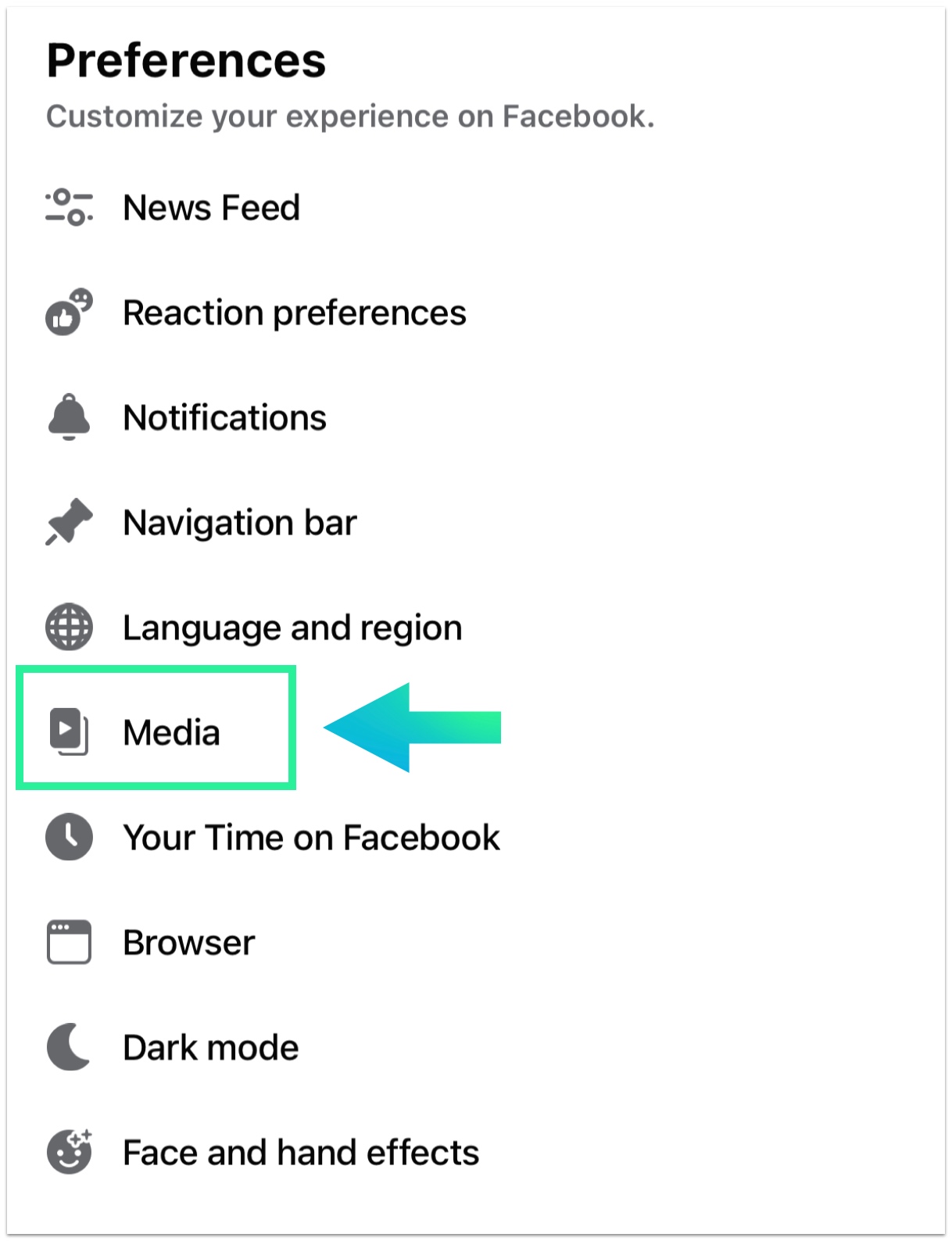Open Face and hand effects
952x1241 pixels.
[x=301, y=1152]
